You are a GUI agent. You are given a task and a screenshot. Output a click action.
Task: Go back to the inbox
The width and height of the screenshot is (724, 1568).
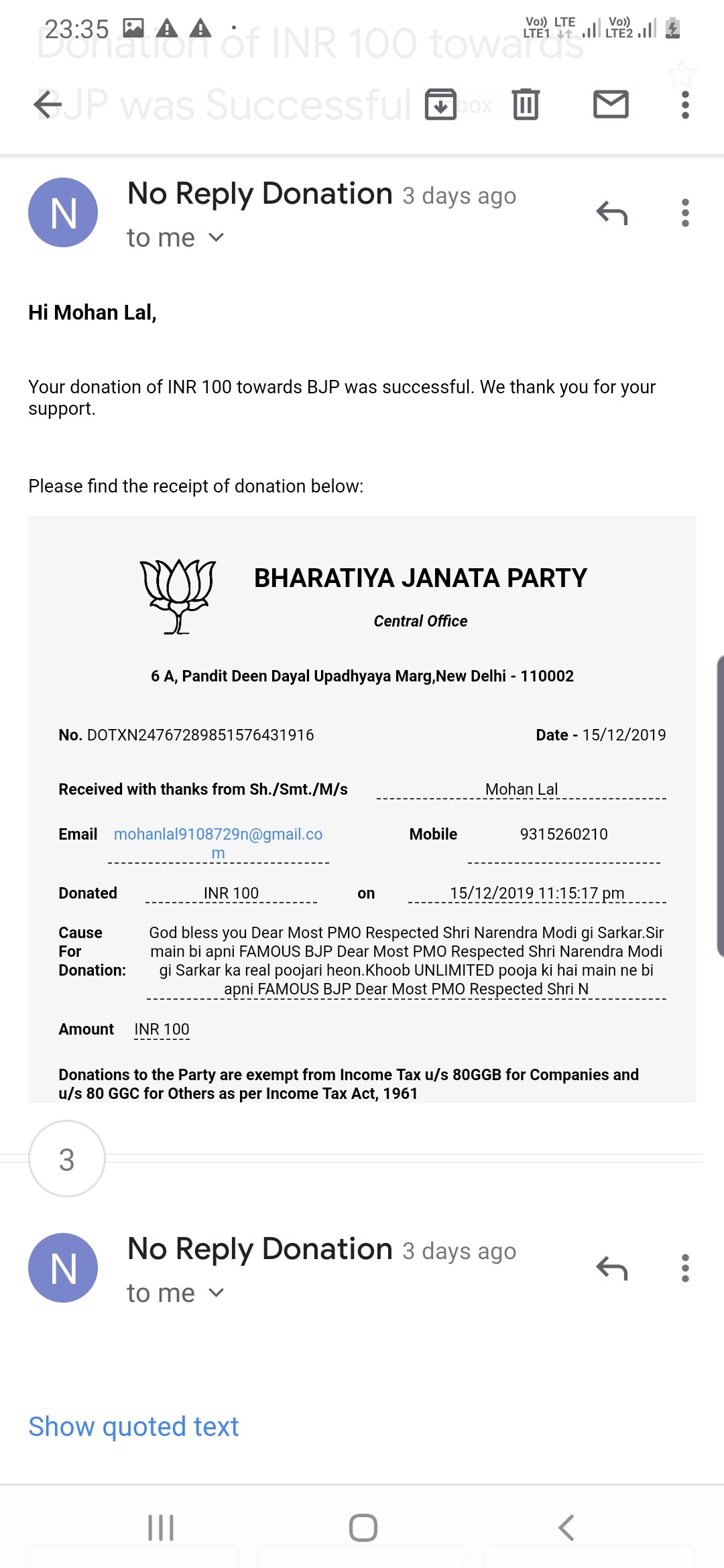point(47,105)
